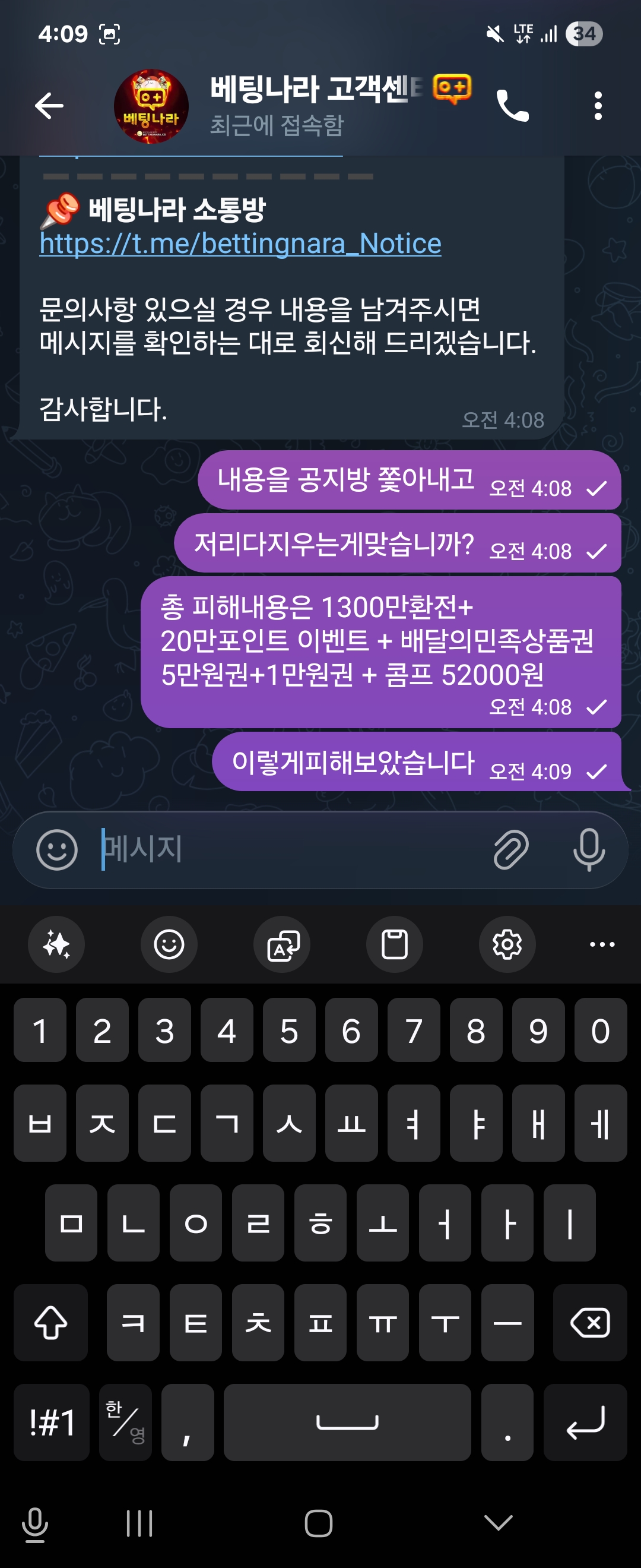Tap the keyboard AI sparkle button
Viewport: 641px width, 1568px height.
[56, 944]
